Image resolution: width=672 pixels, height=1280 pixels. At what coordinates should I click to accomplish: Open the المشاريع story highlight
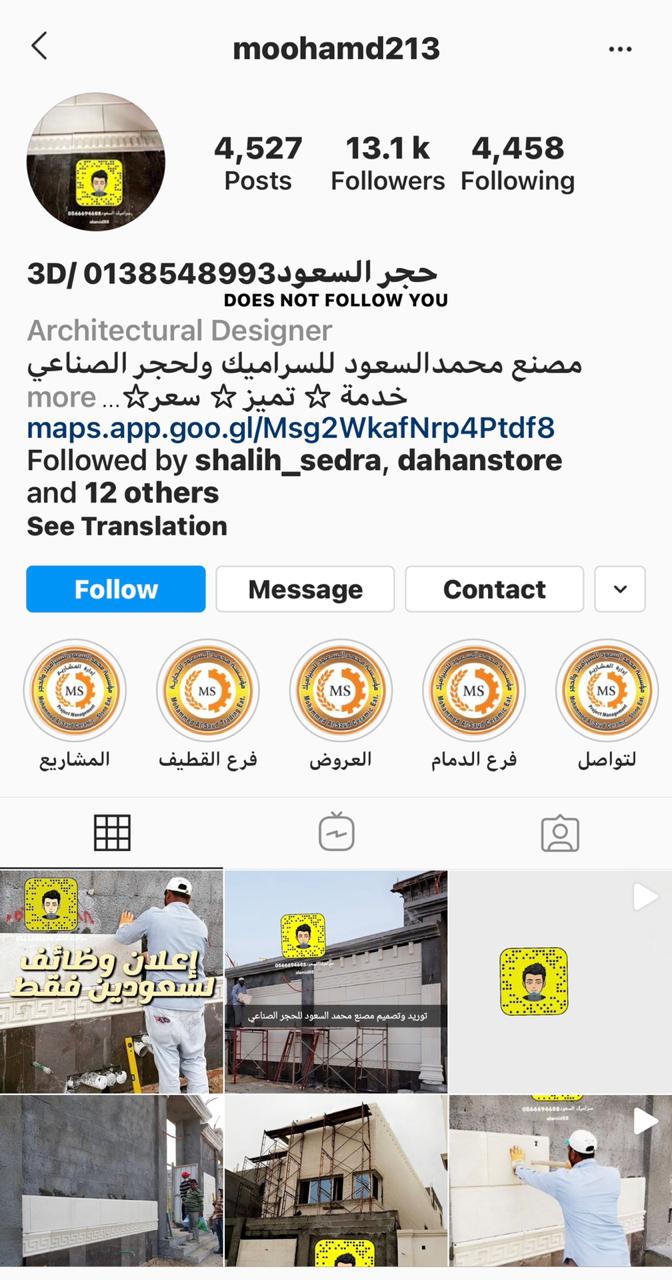[74, 690]
